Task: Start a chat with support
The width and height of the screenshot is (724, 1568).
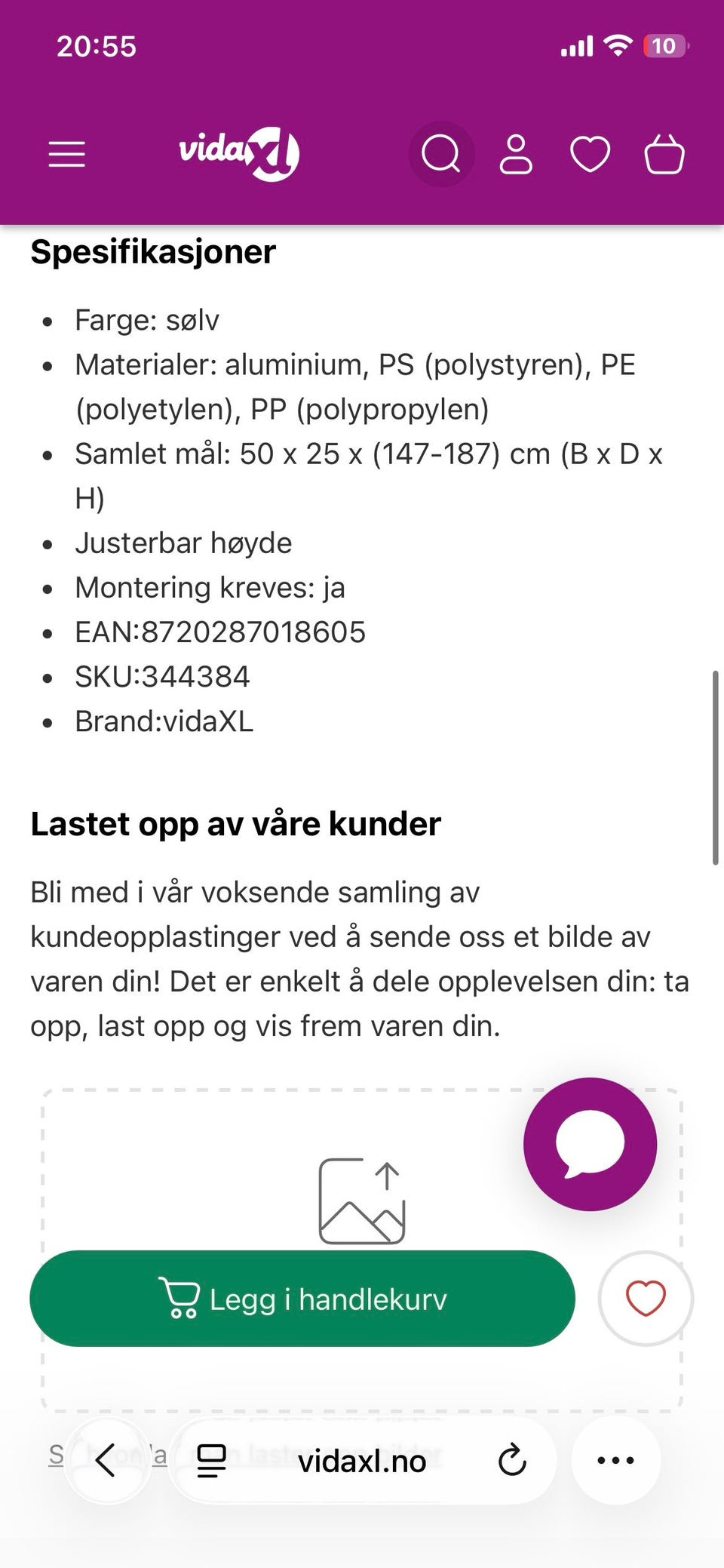Action: pos(590,1144)
